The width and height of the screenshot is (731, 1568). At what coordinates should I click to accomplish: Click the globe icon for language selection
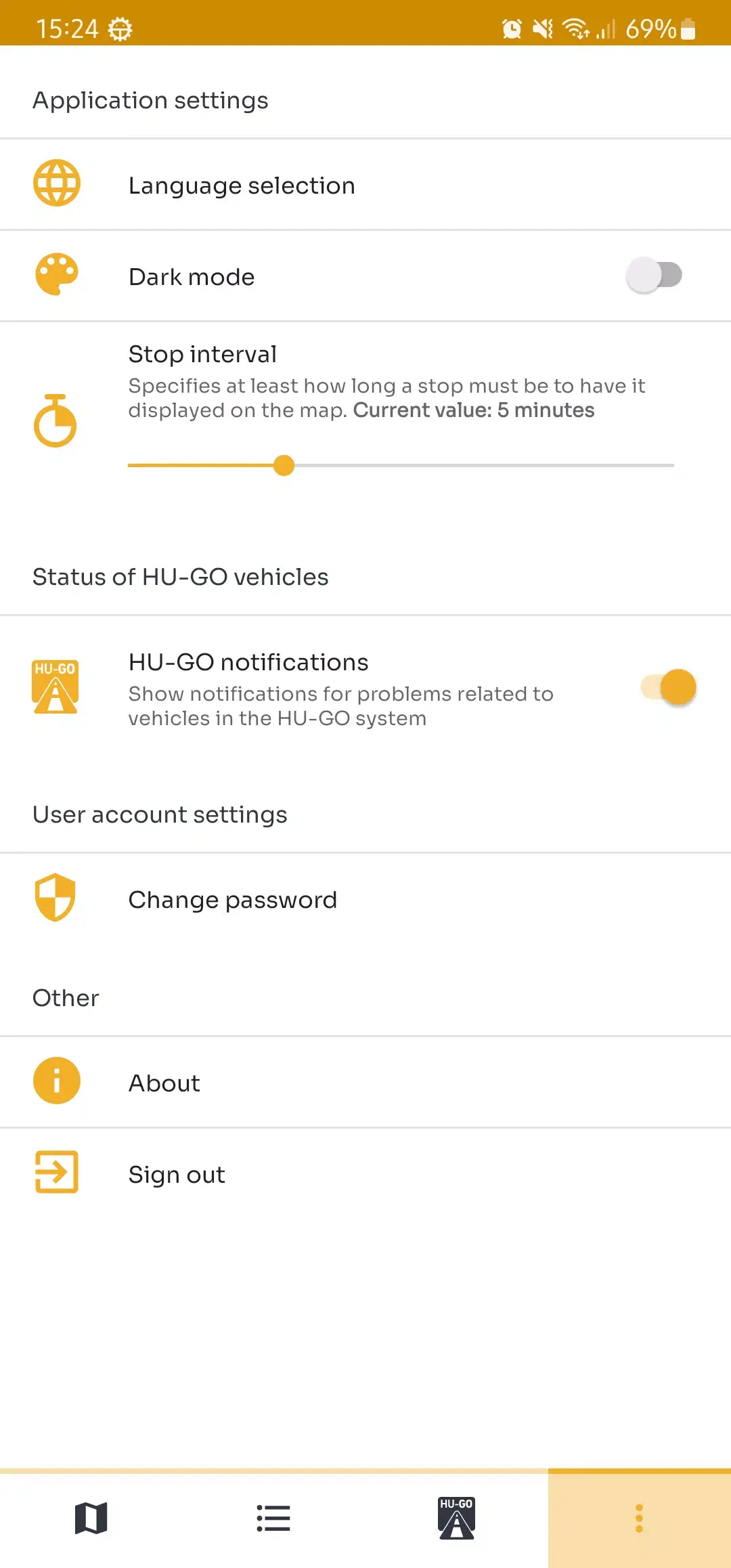click(x=57, y=183)
